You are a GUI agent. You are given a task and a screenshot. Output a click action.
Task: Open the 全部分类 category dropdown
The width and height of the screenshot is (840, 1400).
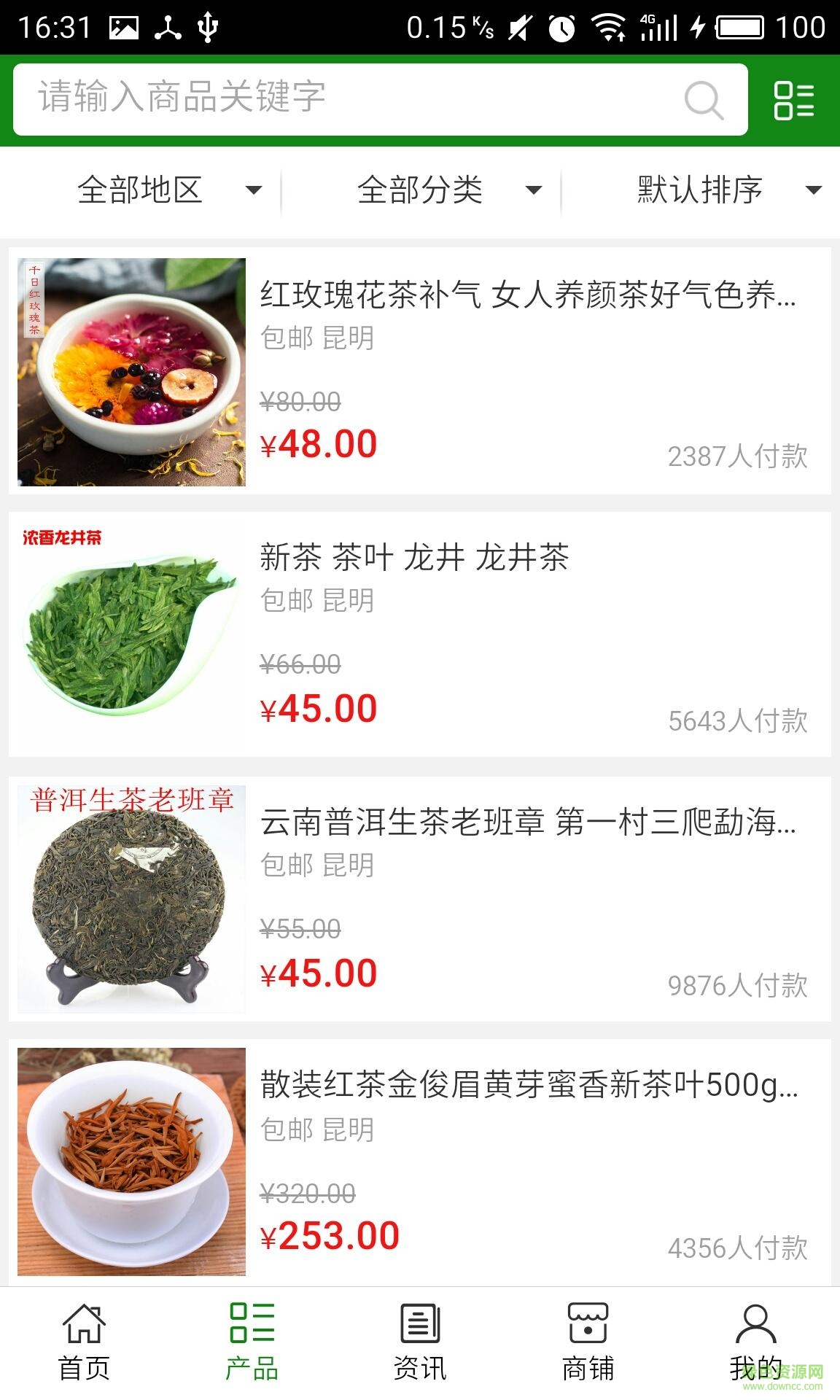tap(446, 190)
